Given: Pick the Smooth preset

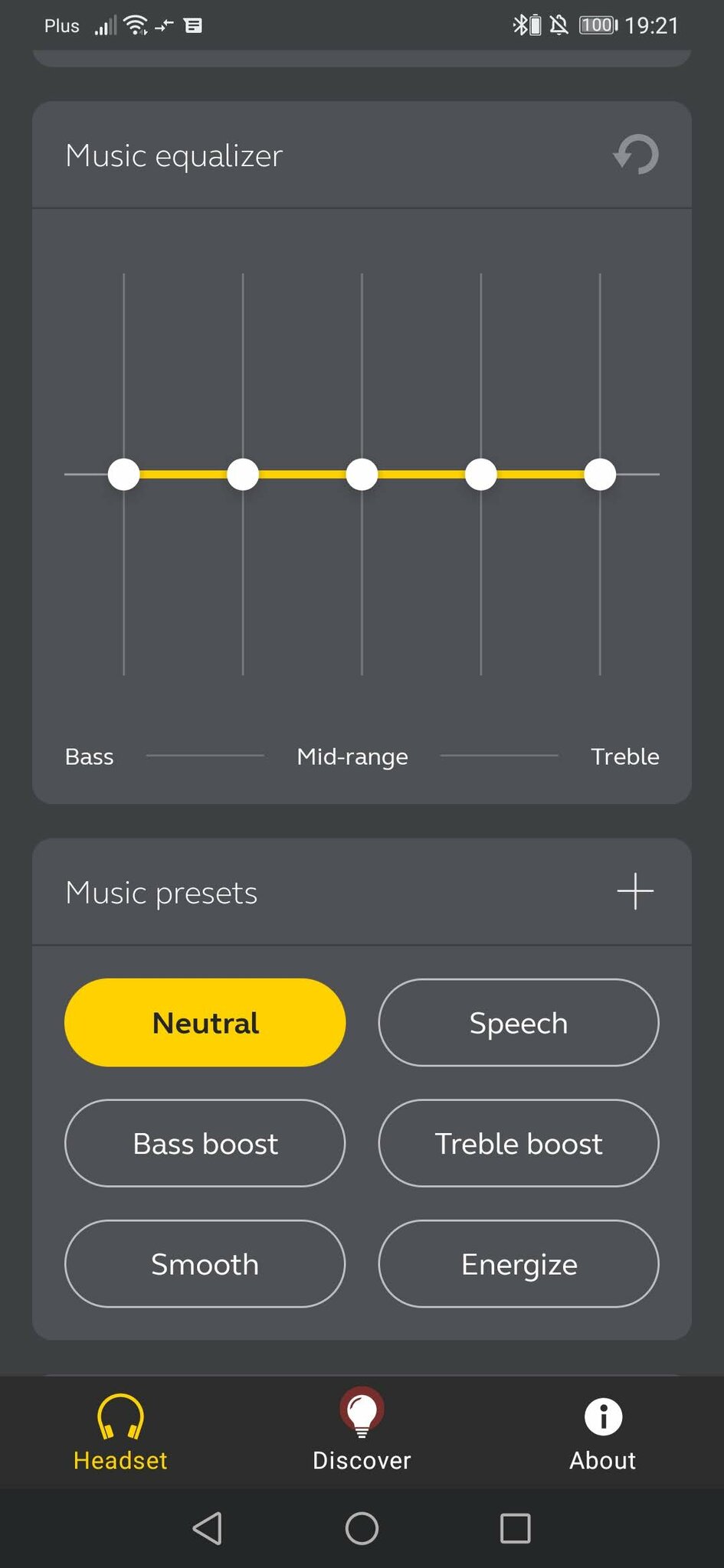Looking at the screenshot, I should (x=205, y=1264).
